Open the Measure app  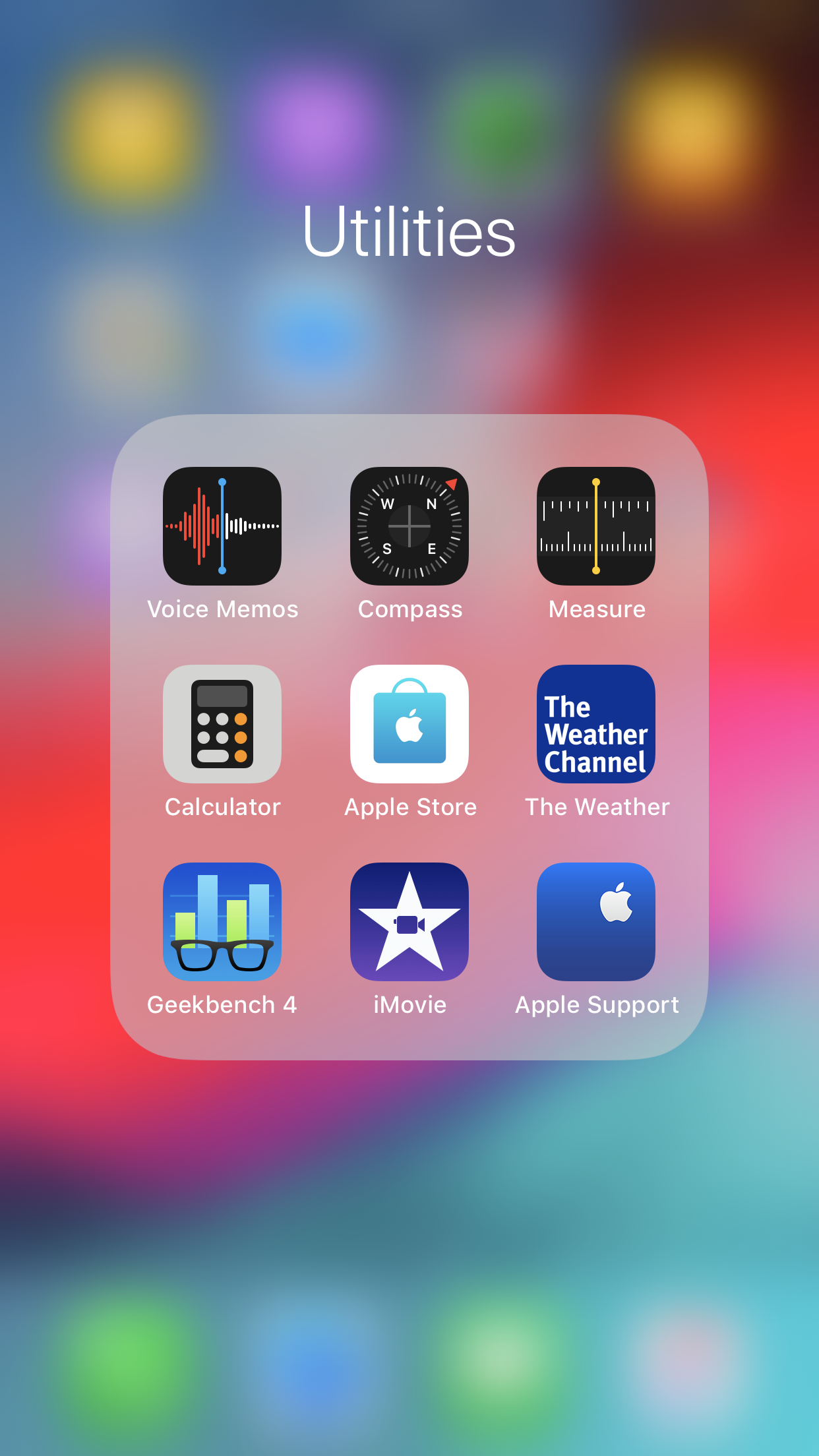pyautogui.click(x=596, y=526)
